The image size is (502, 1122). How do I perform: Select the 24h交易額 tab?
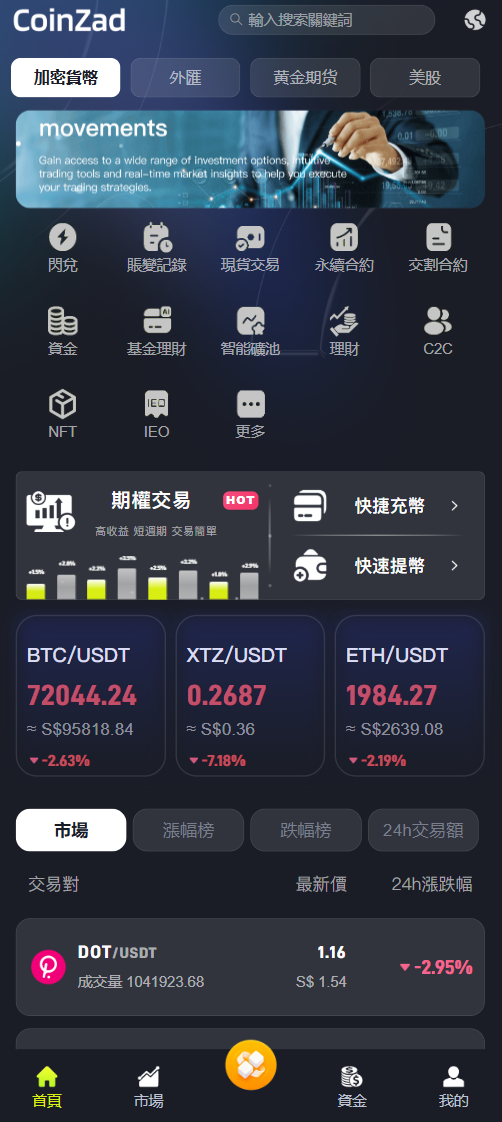click(423, 830)
